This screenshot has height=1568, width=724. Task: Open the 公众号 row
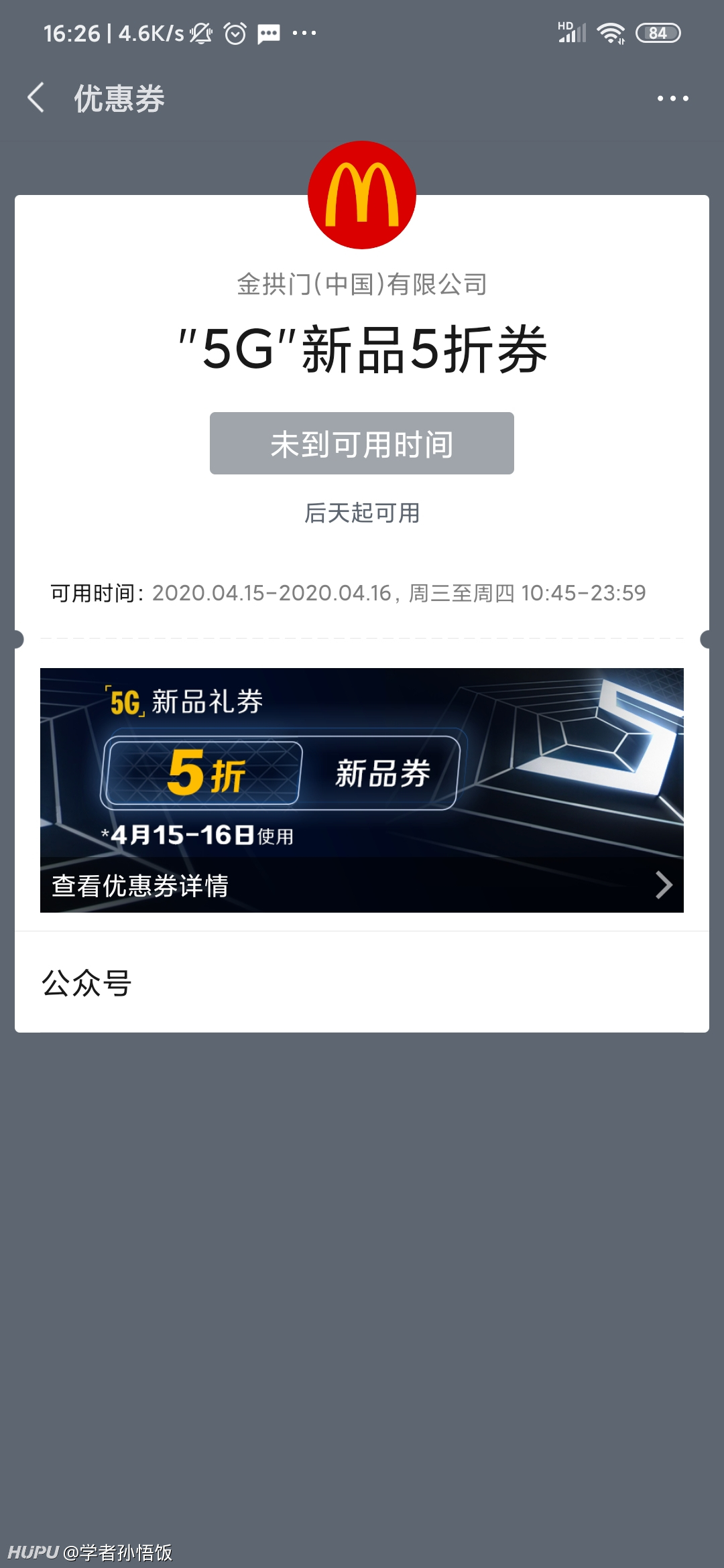click(x=362, y=982)
